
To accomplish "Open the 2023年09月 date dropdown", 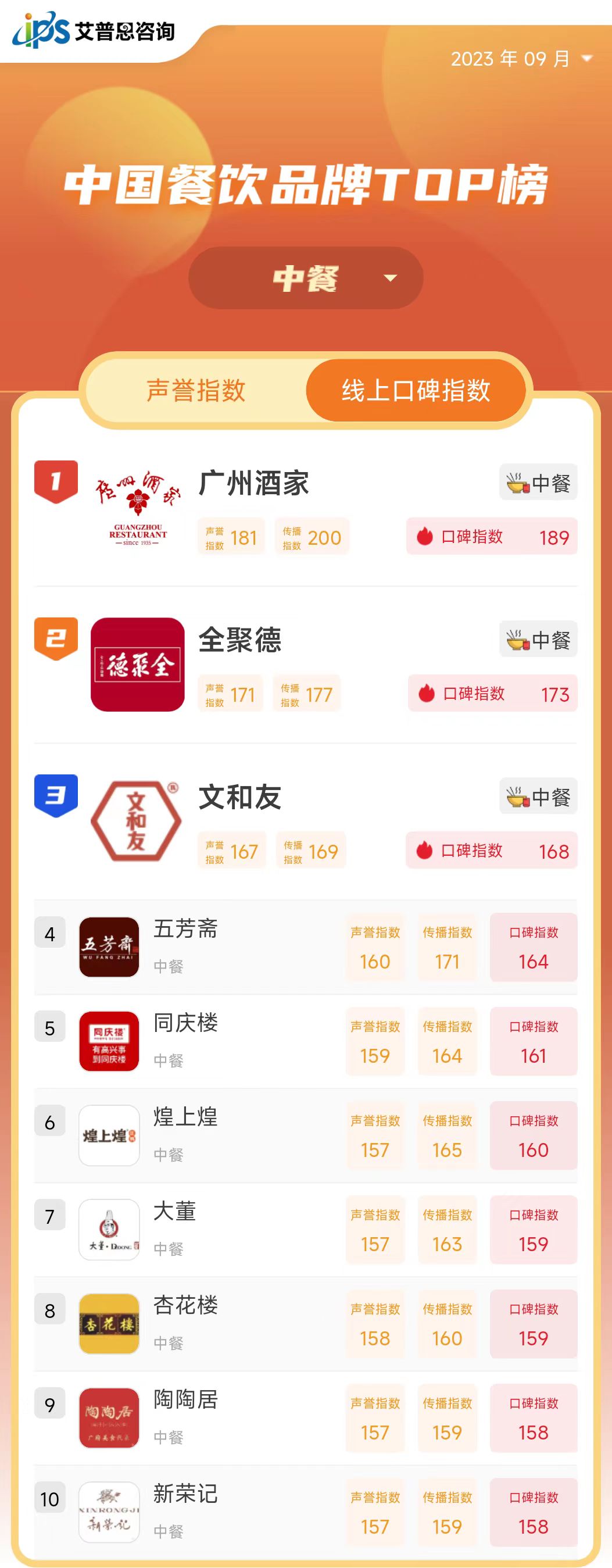I will (521, 59).
